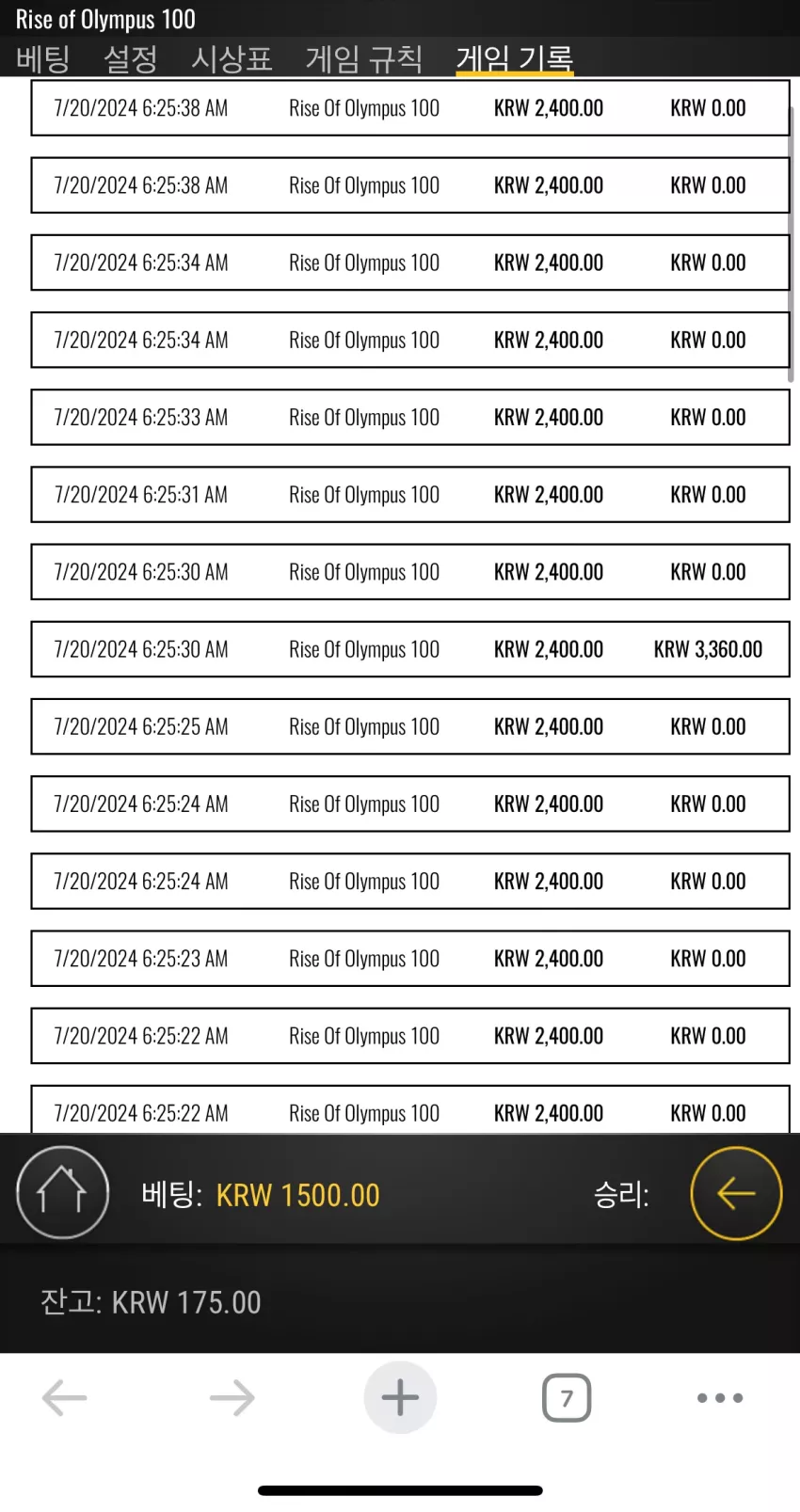This screenshot has width=800, height=1512.
Task: Open a new browser tab
Action: (400, 1397)
